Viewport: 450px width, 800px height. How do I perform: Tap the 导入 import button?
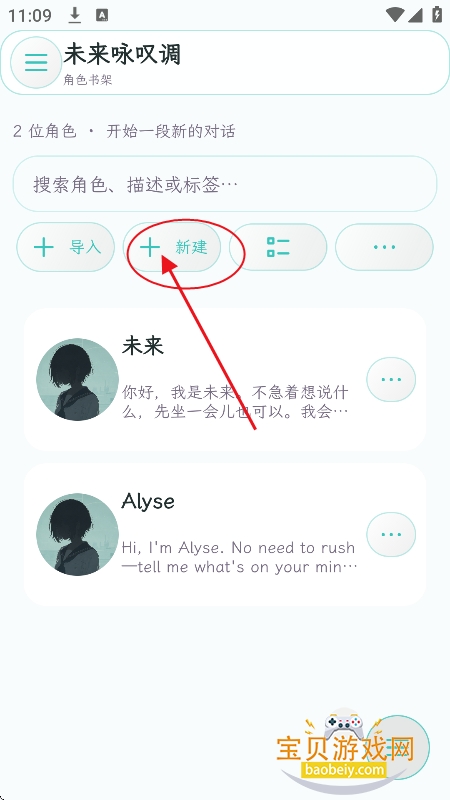pyautogui.click(x=66, y=247)
